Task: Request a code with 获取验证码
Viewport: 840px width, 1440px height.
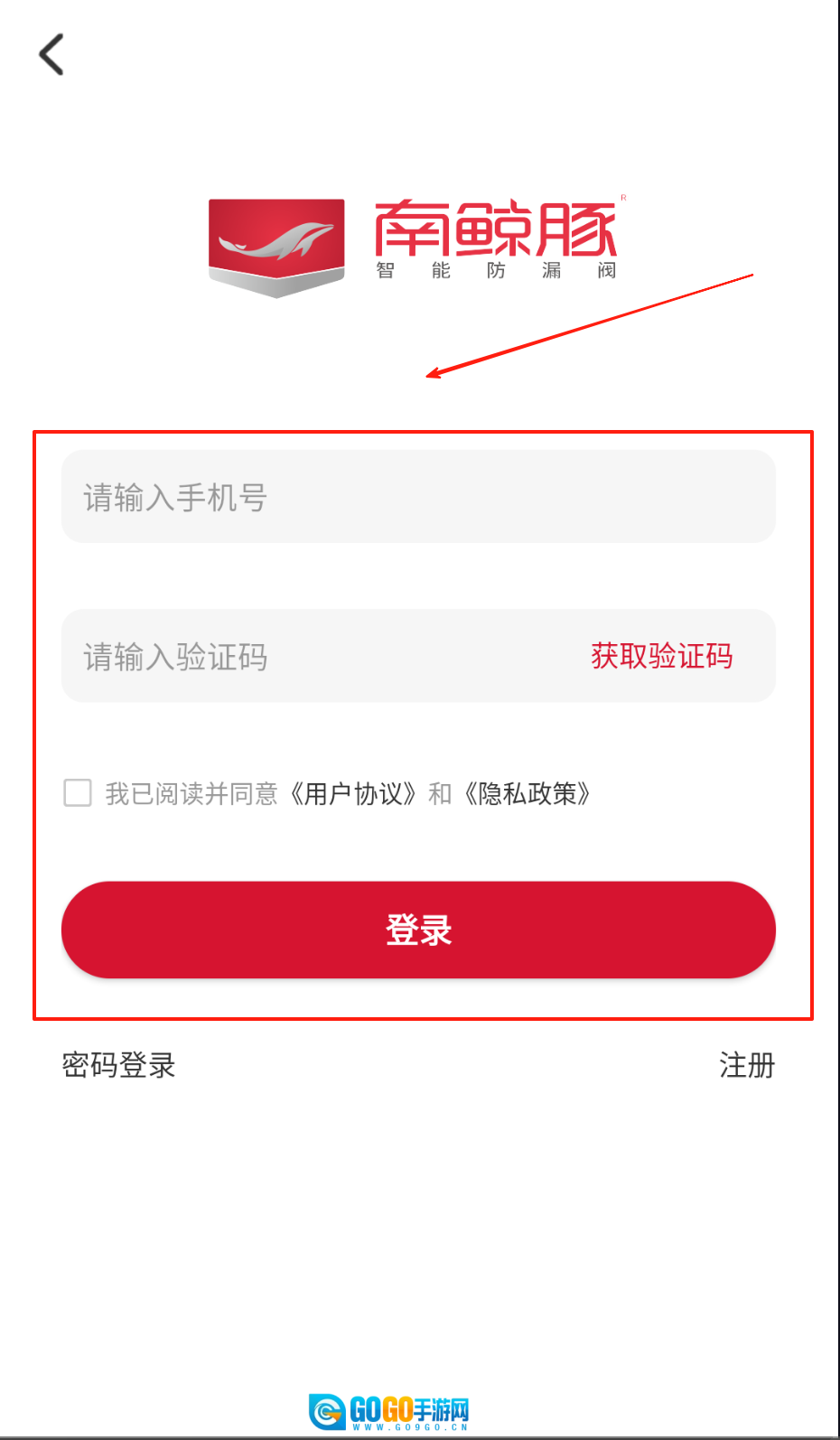Action: point(661,657)
